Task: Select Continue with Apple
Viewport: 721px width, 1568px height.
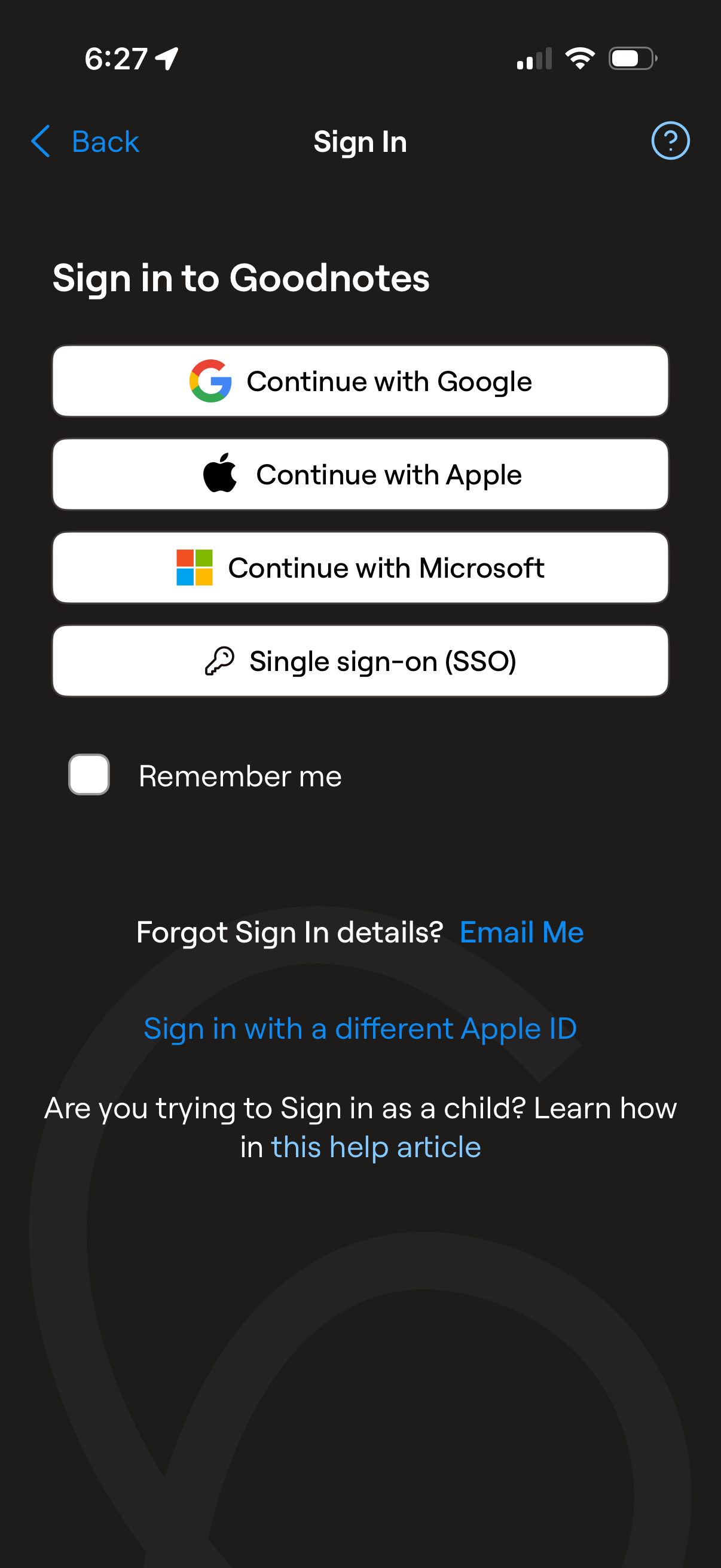Action: tap(360, 474)
